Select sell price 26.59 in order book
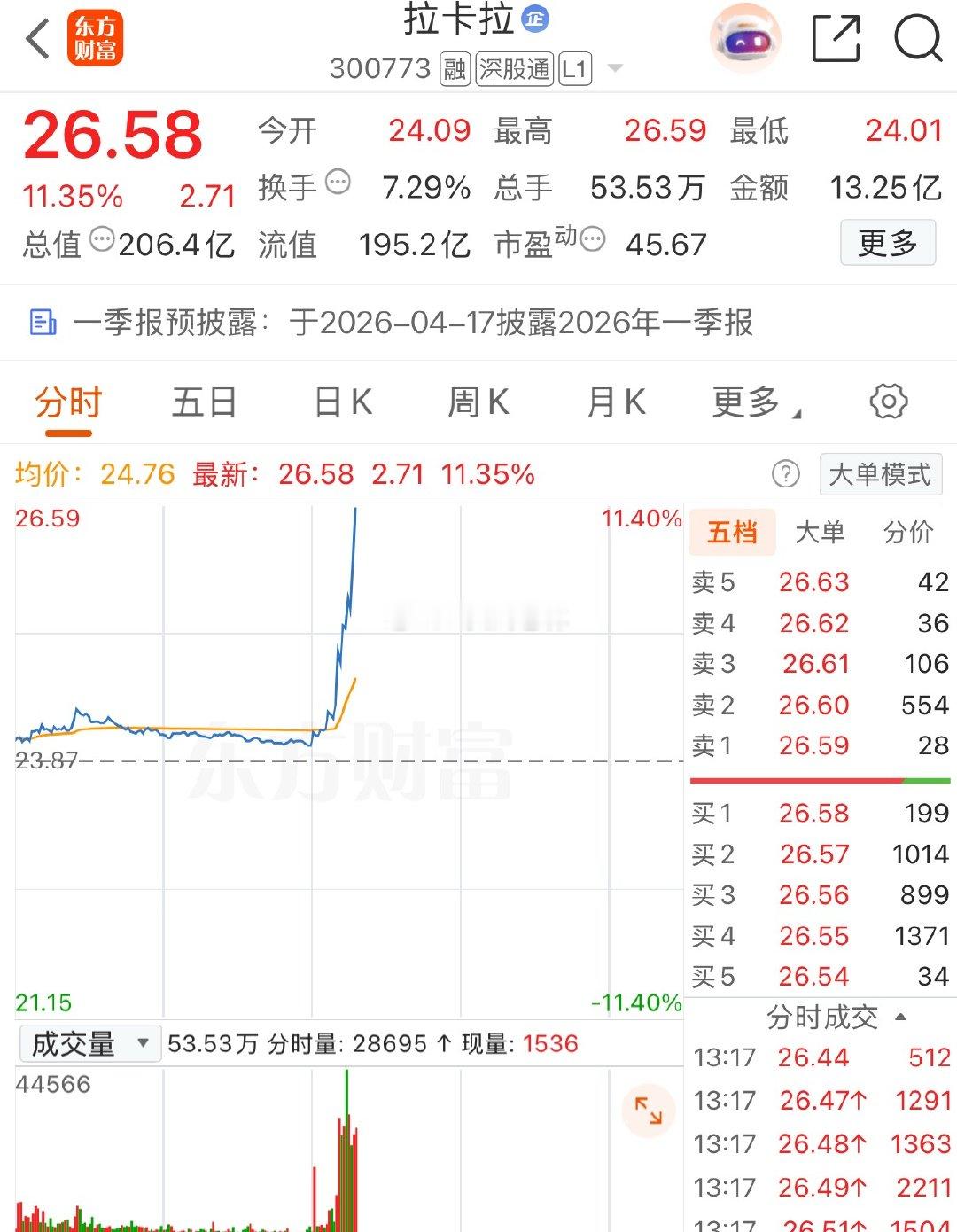Screen dimensions: 957x1232 click(x=814, y=745)
